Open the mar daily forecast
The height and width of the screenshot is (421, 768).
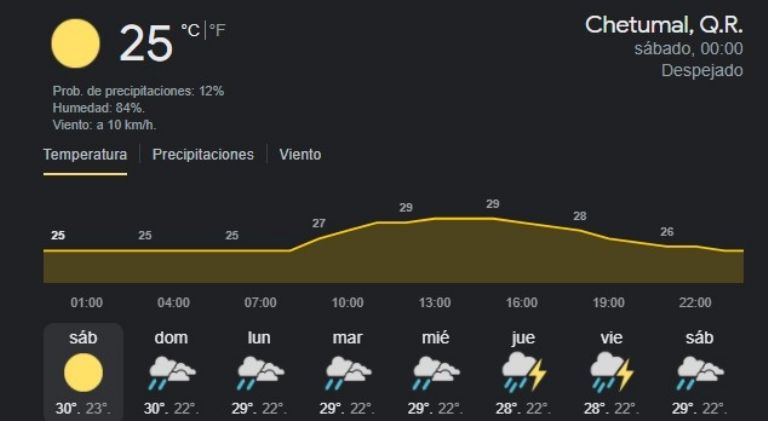pyautogui.click(x=347, y=372)
